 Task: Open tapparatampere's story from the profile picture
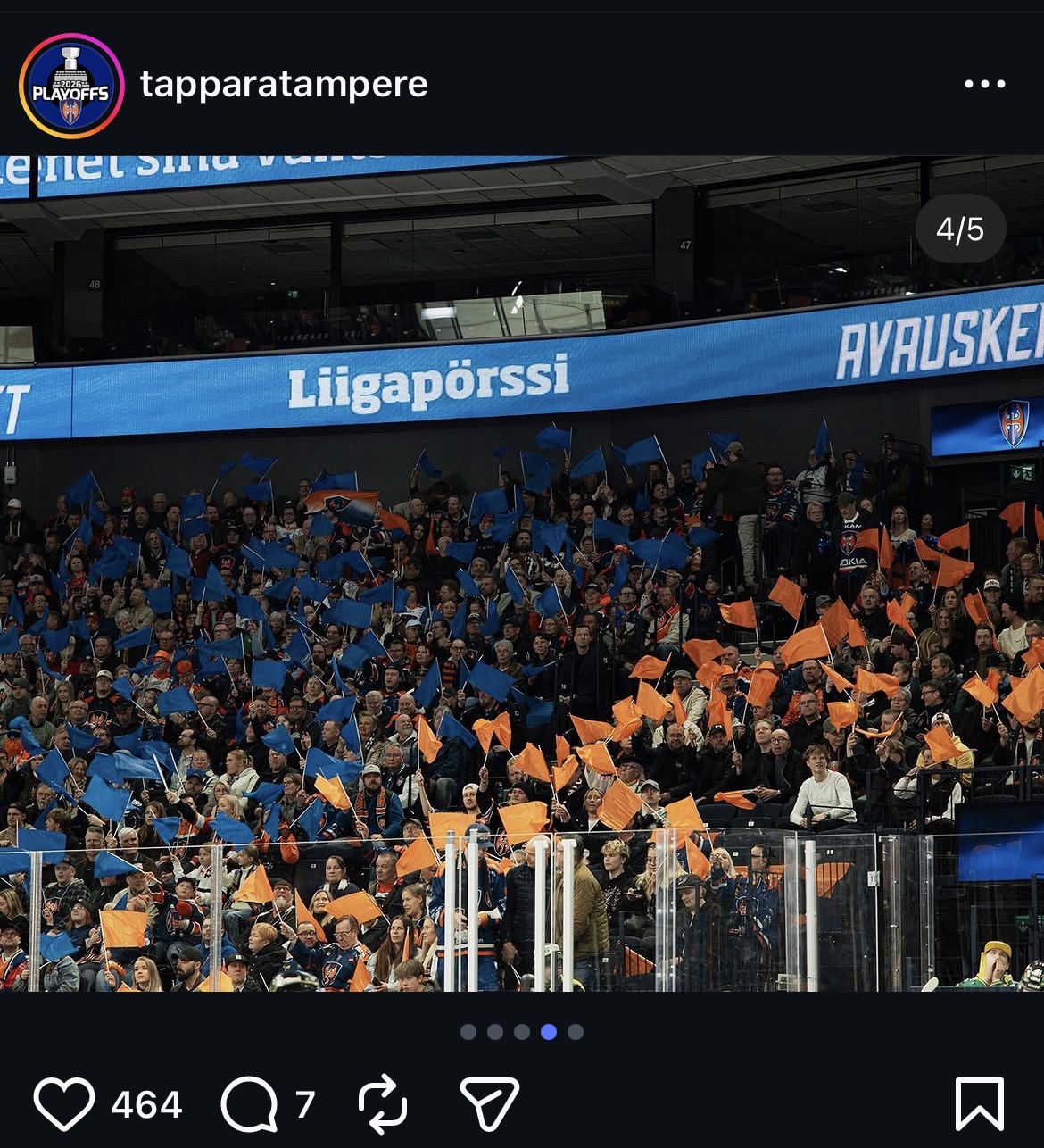tap(71, 86)
